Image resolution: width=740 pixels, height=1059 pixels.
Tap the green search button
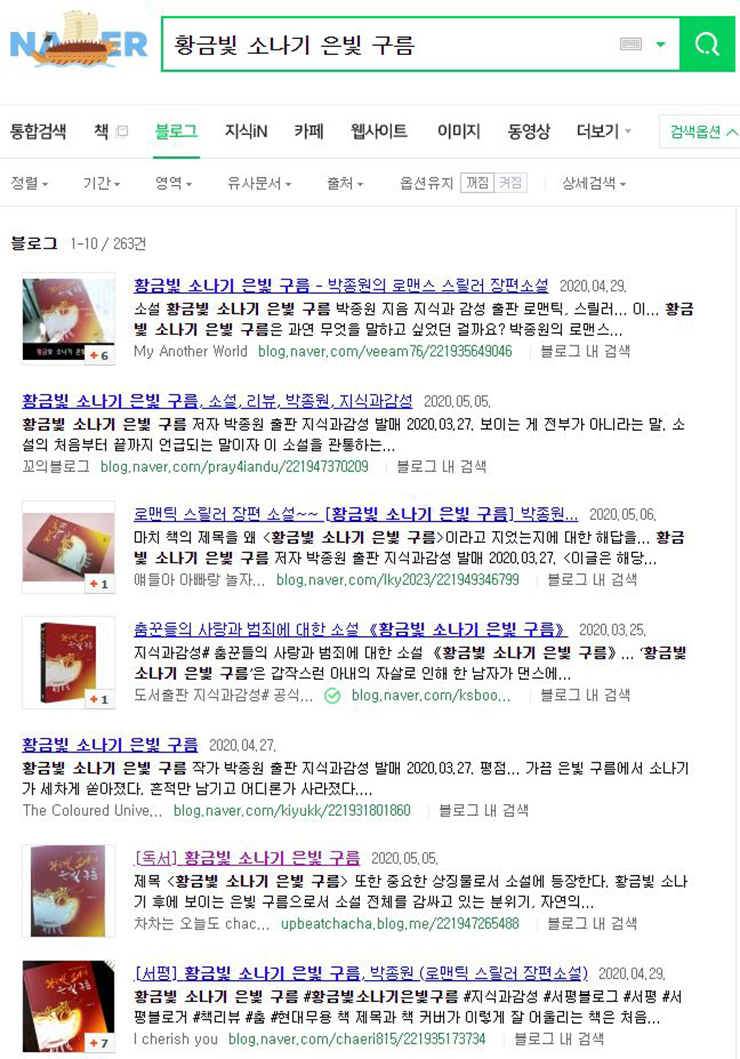[x=706, y=44]
